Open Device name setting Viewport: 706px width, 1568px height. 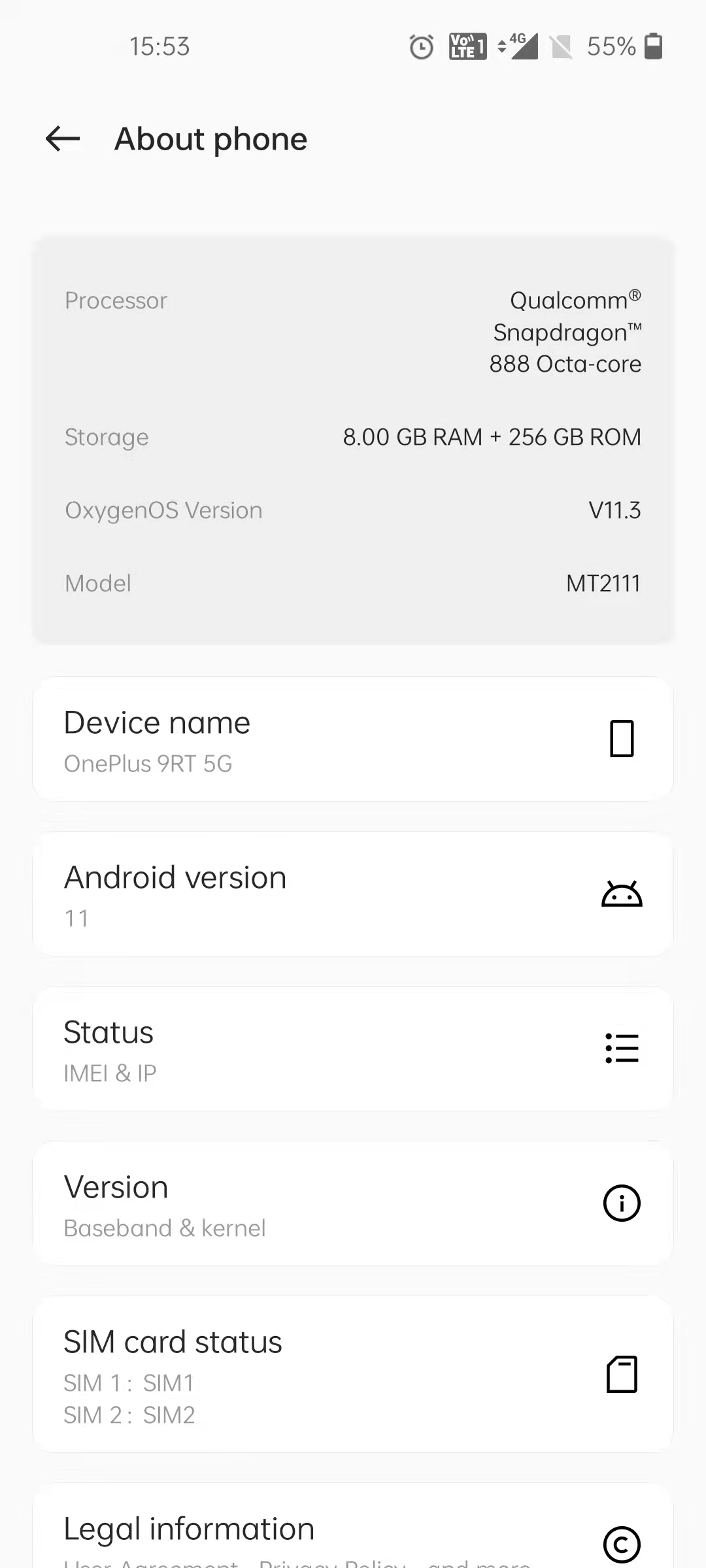(x=353, y=740)
